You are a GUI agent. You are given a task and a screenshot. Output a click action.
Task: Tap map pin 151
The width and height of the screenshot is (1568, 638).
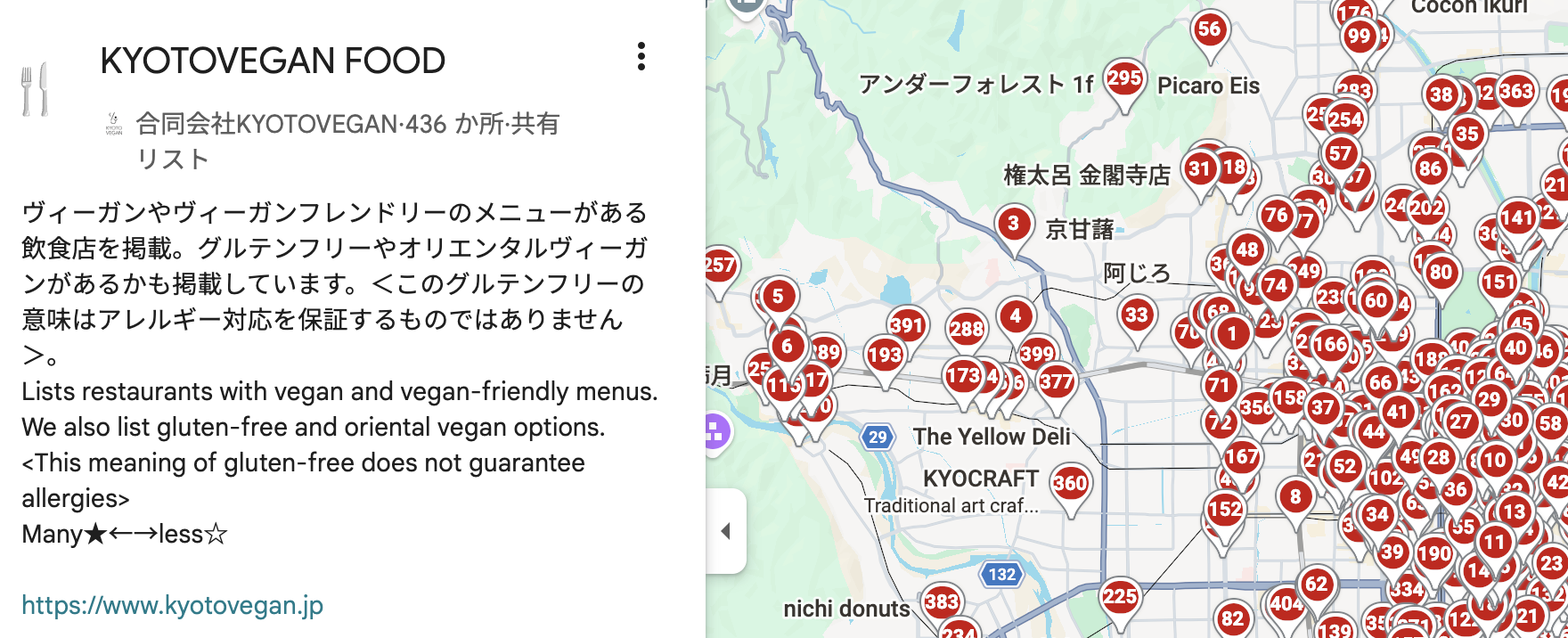click(x=1499, y=283)
